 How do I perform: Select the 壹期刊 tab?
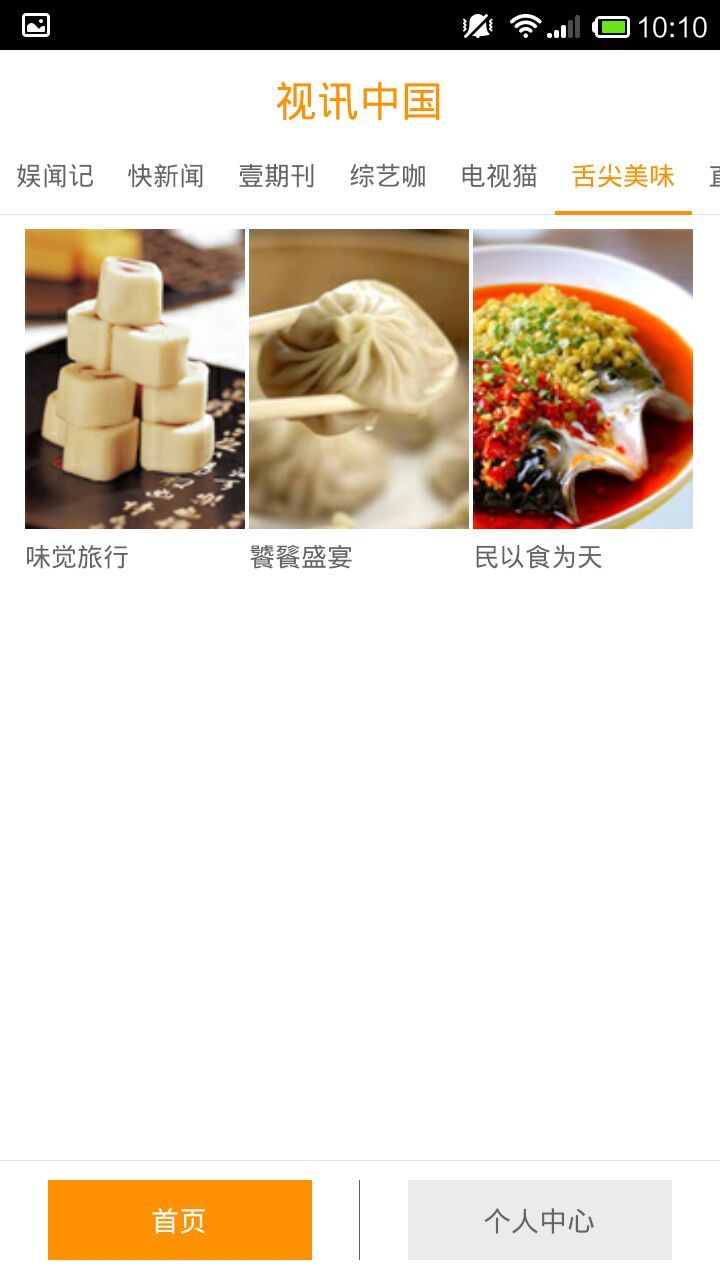tap(277, 177)
